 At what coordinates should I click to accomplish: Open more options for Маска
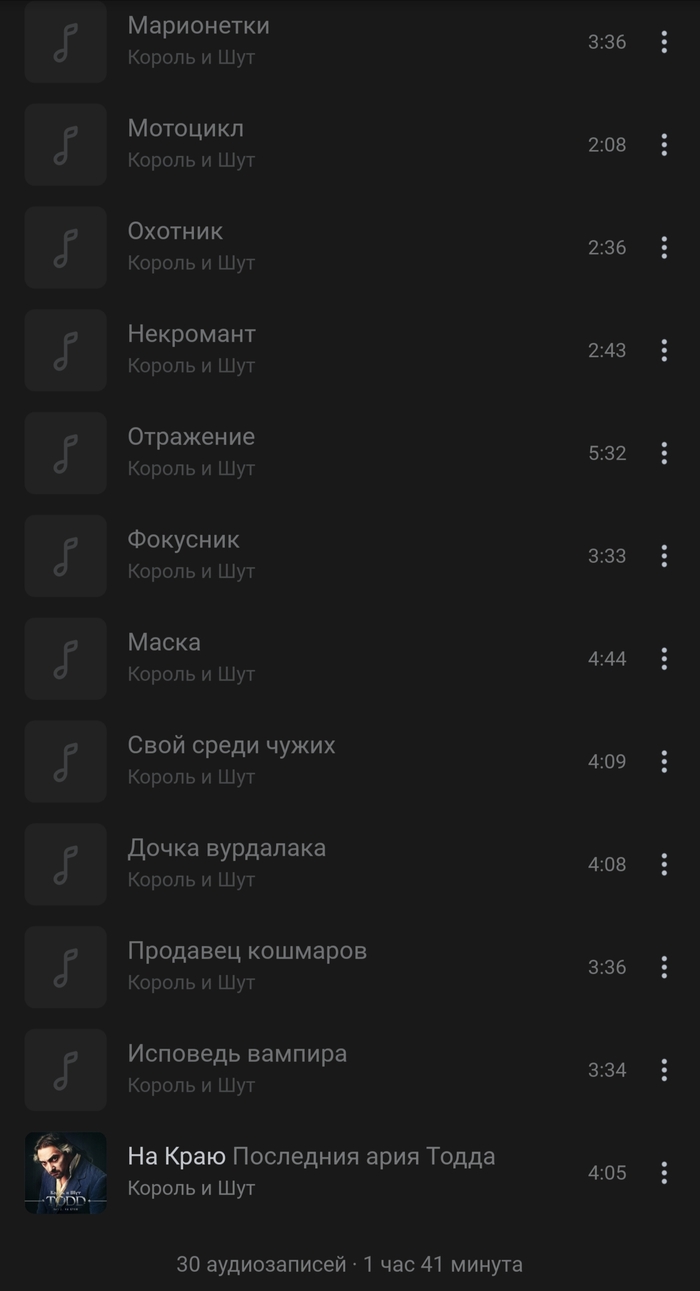point(664,659)
